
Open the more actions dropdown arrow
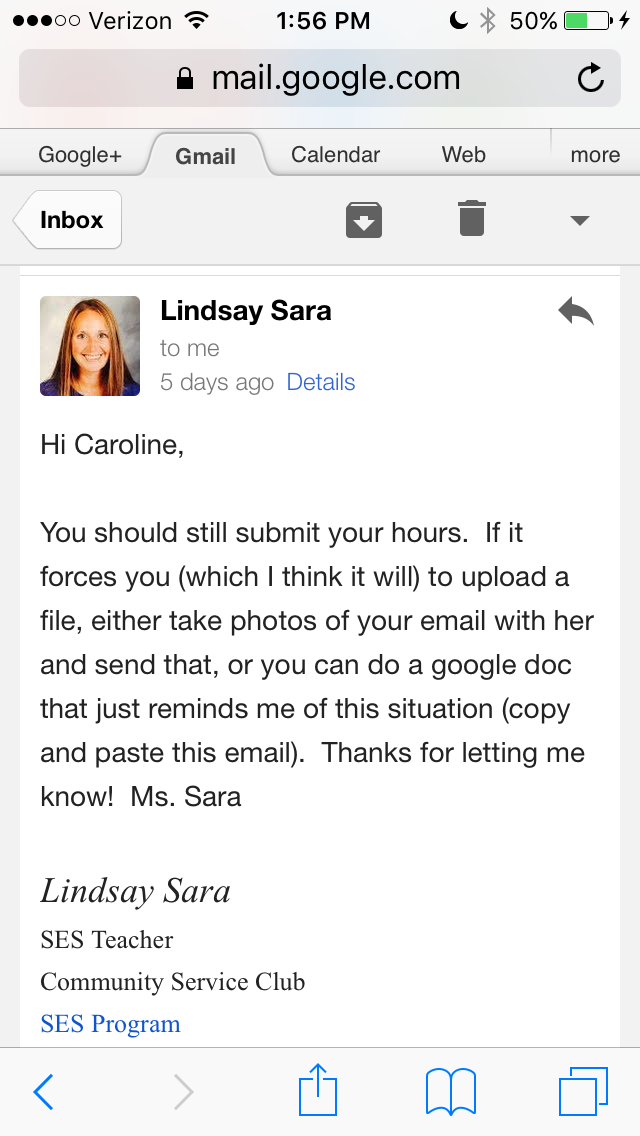[x=580, y=221]
